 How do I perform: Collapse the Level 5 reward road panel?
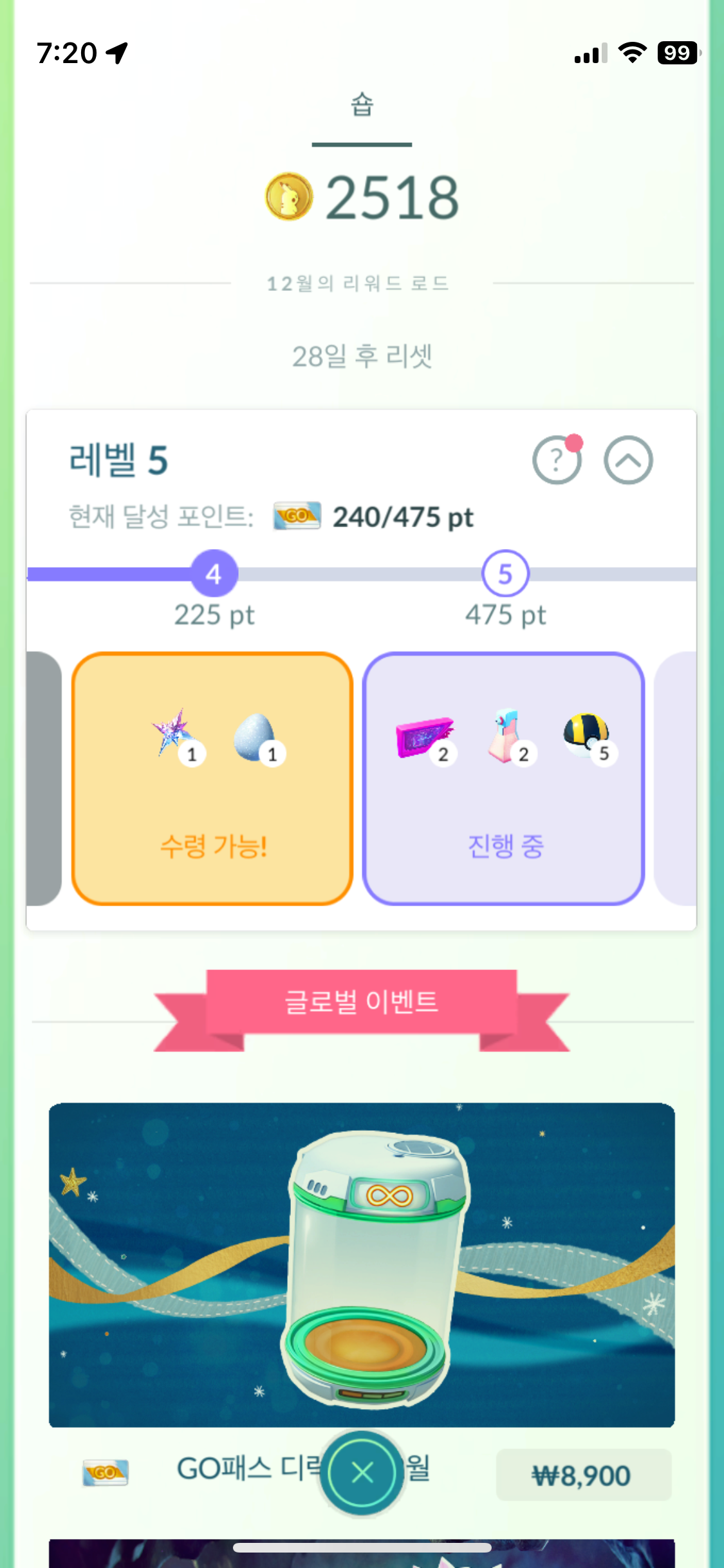(x=628, y=460)
